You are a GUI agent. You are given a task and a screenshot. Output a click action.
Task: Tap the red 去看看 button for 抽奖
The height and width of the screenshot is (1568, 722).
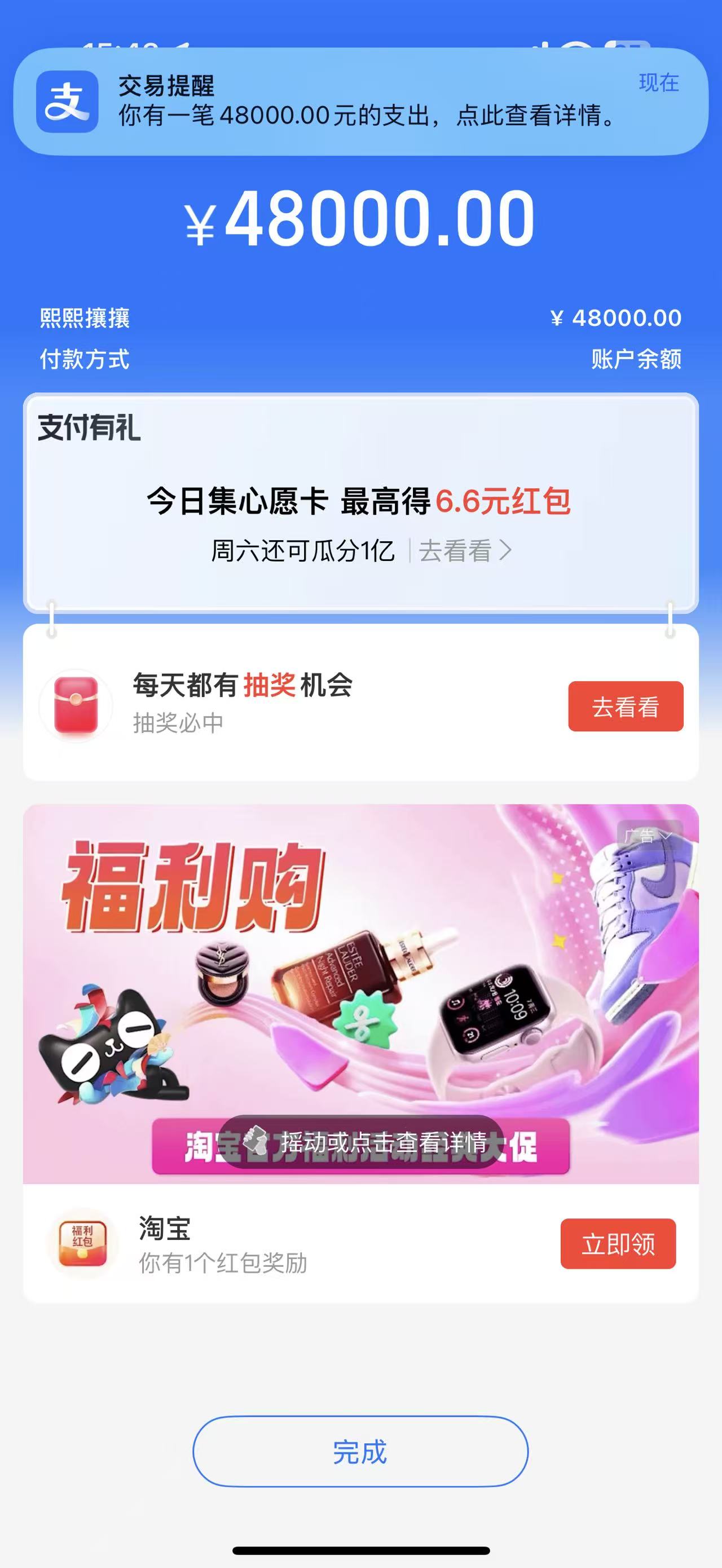click(625, 706)
